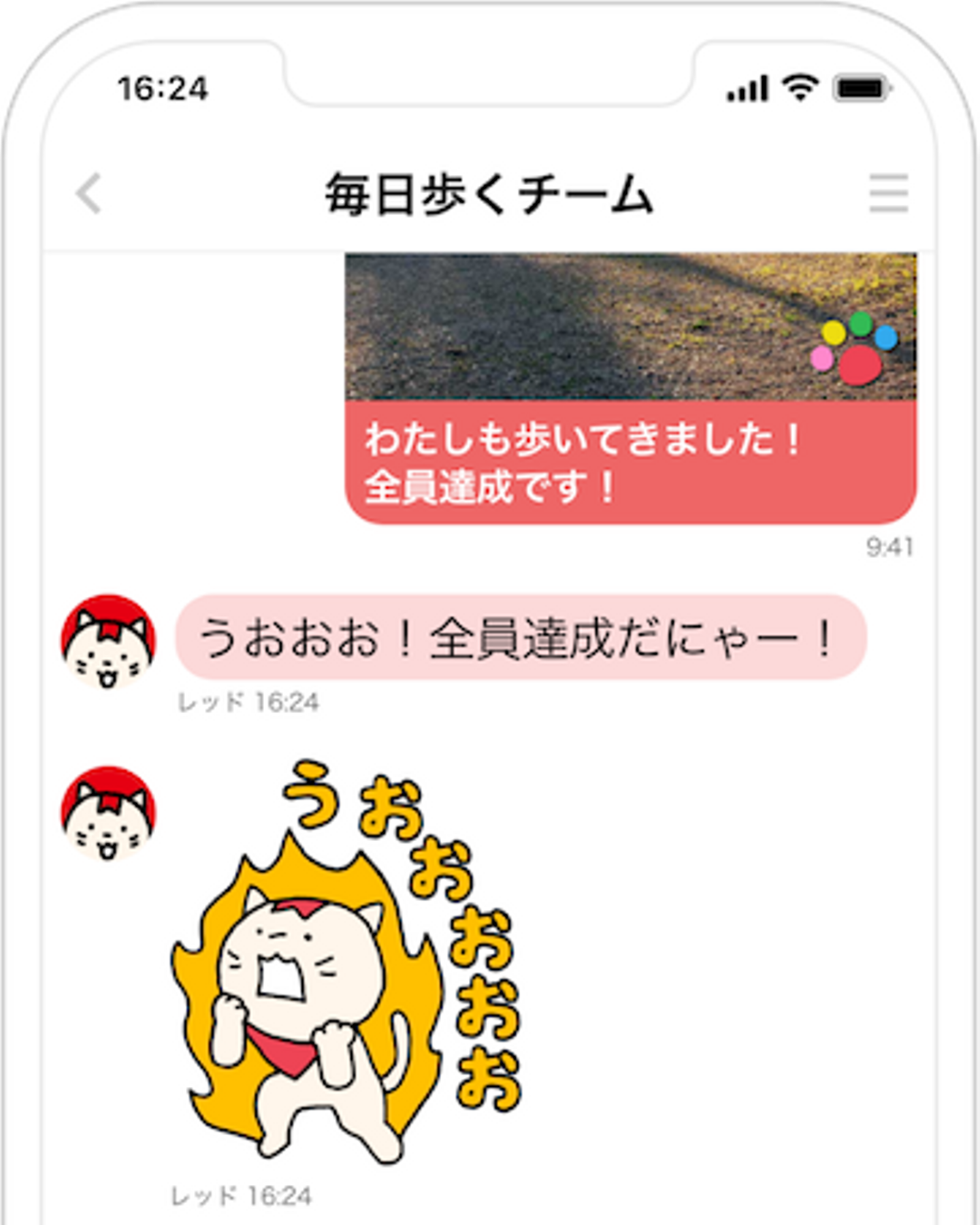Open the walking path photo message
Viewport: 980px width, 1225px height.
(x=630, y=327)
